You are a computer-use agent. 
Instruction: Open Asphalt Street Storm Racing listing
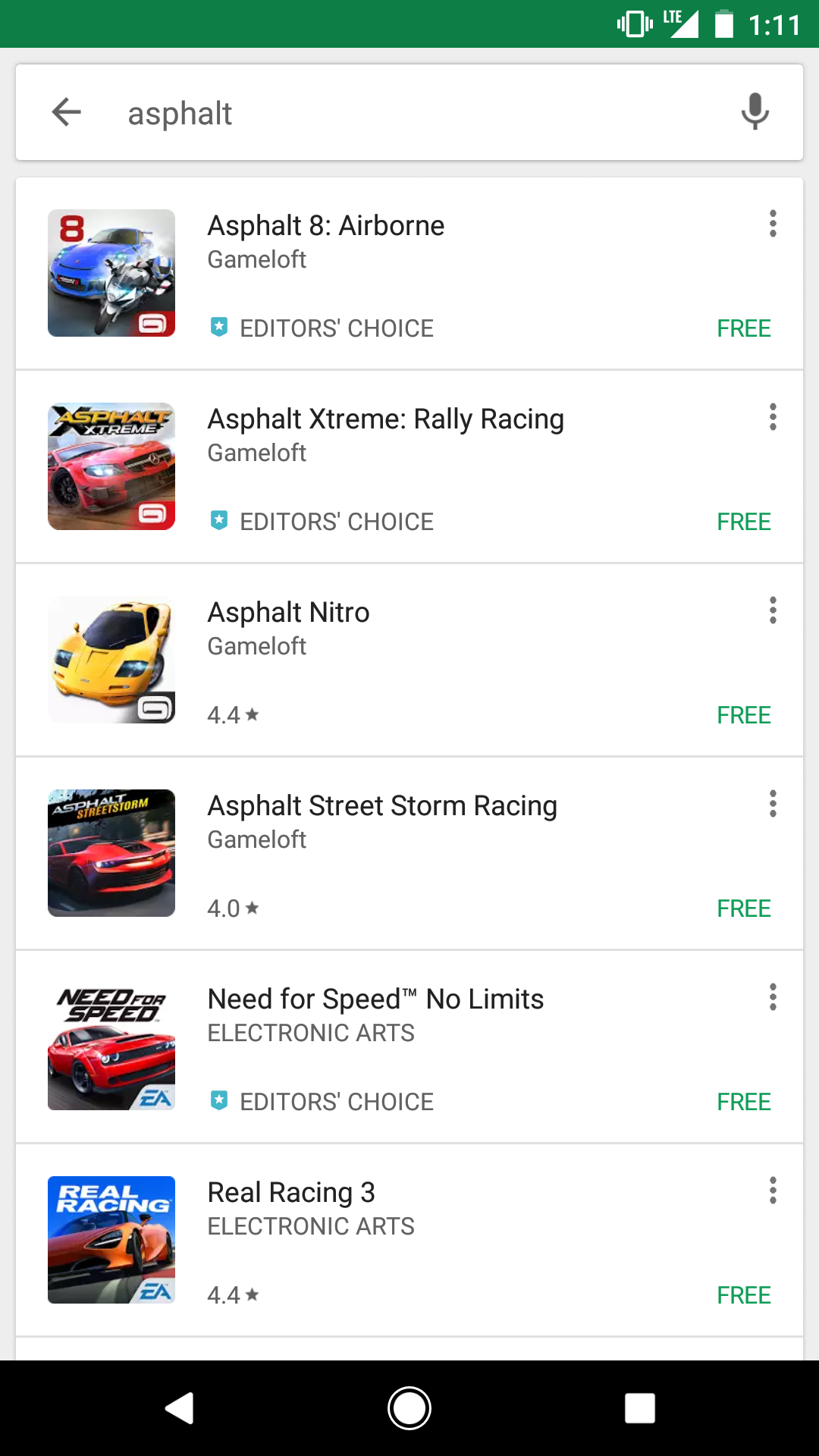[382, 806]
